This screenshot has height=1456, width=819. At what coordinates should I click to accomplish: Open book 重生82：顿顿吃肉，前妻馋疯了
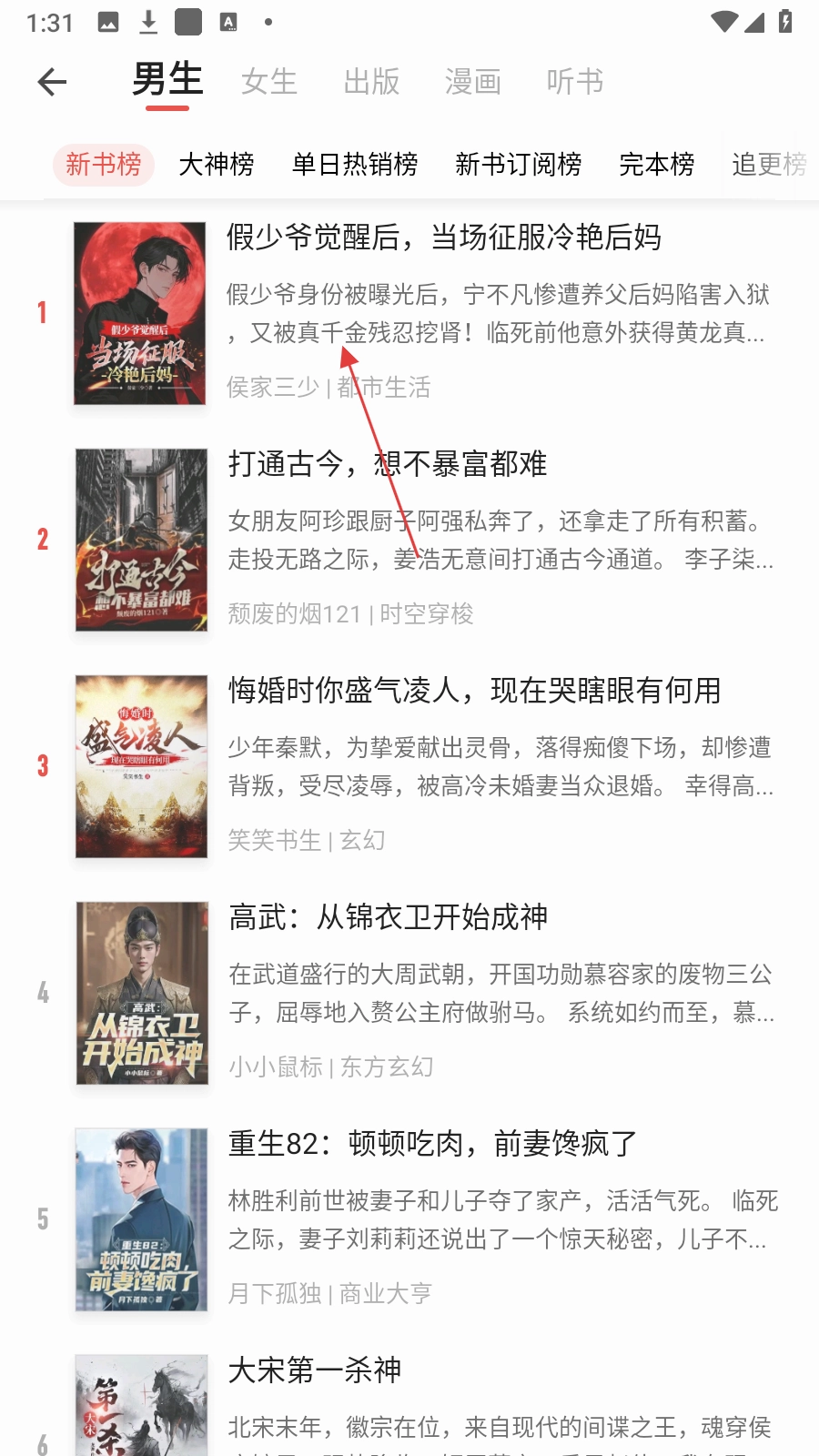point(433,1144)
